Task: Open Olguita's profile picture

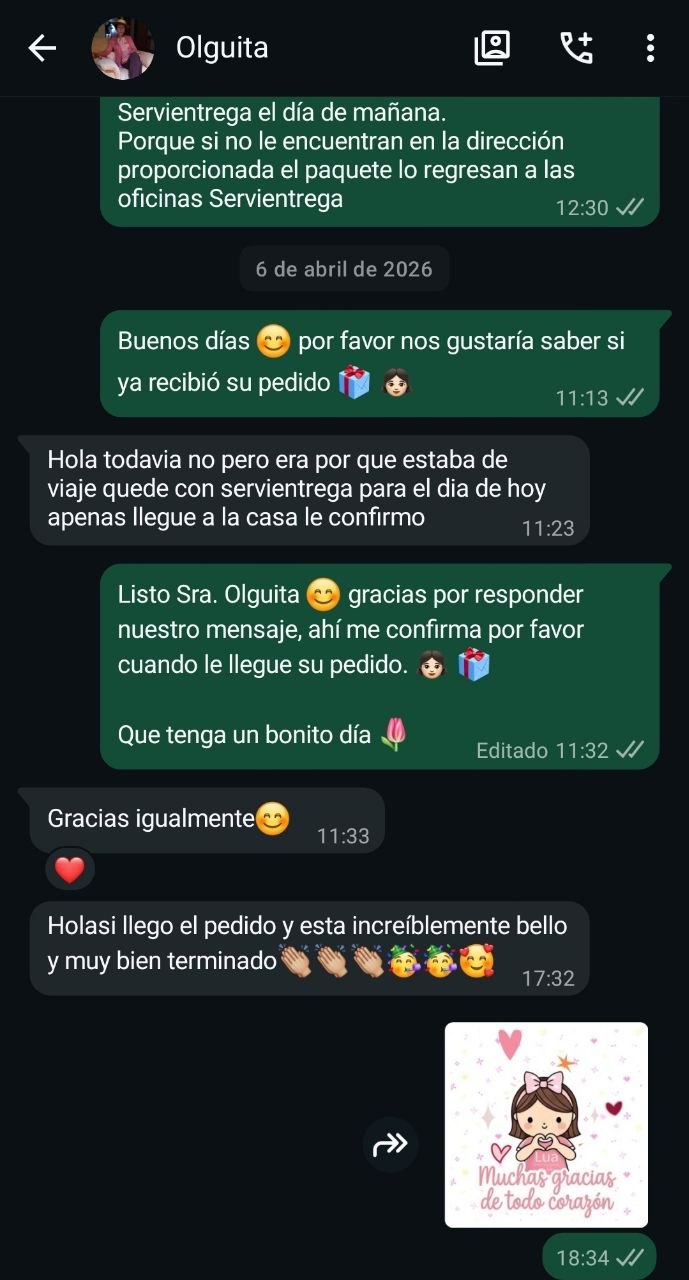Action: point(122,48)
